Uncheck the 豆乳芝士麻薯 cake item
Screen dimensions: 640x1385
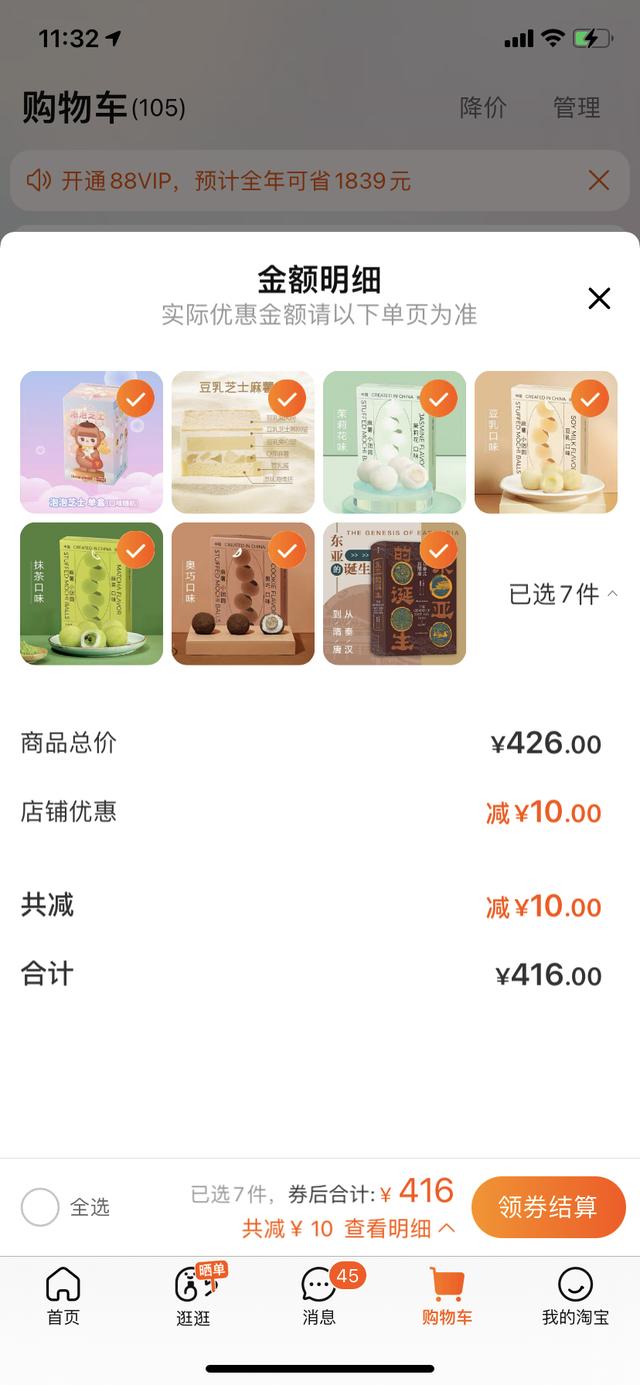pos(287,399)
